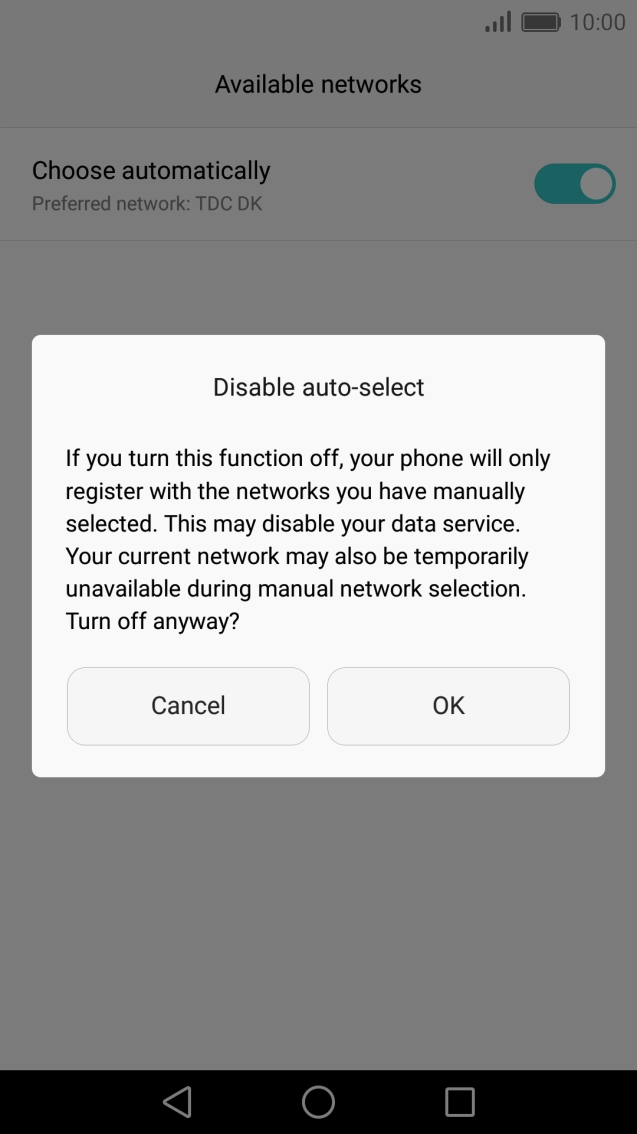
Task: Toggle the Choose automatically switch
Action: (575, 184)
